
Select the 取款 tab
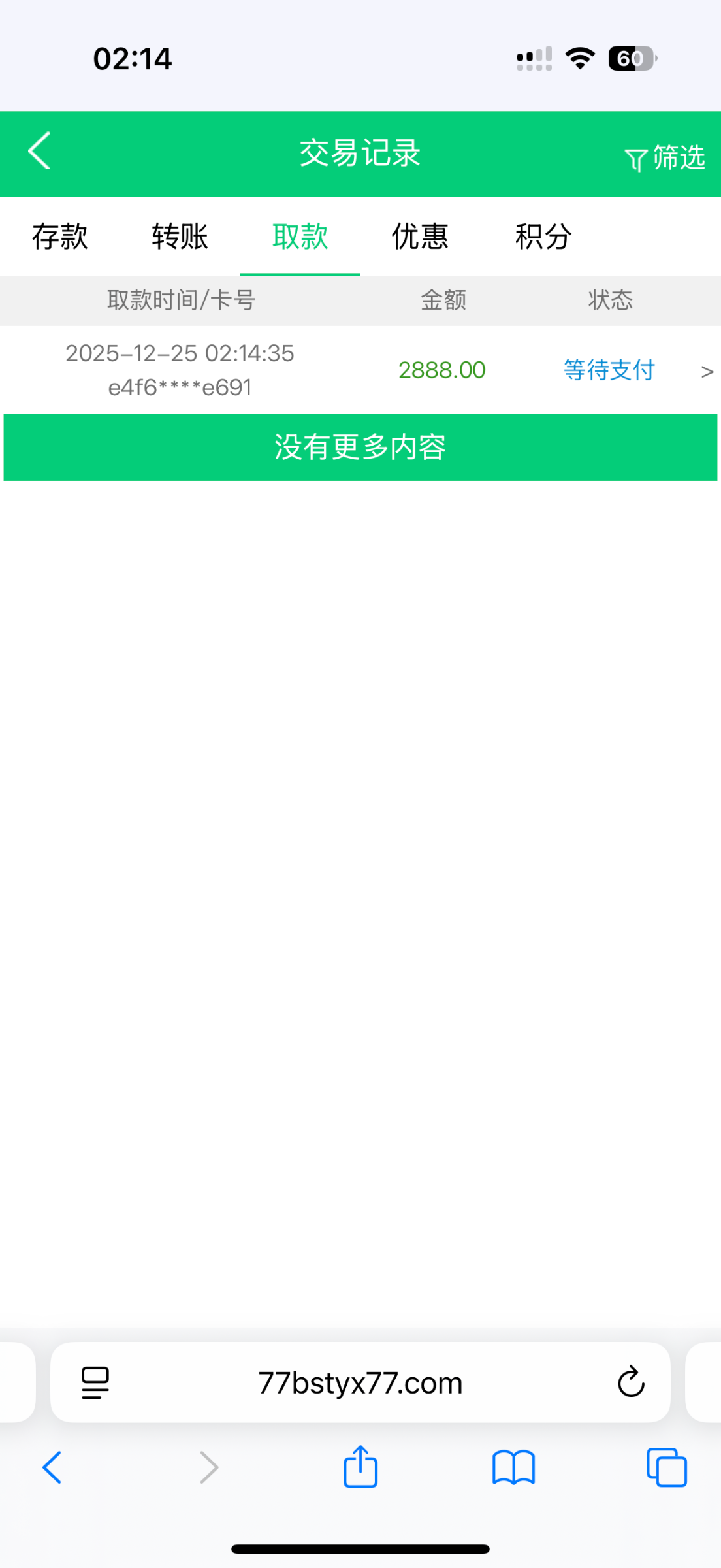tap(300, 237)
